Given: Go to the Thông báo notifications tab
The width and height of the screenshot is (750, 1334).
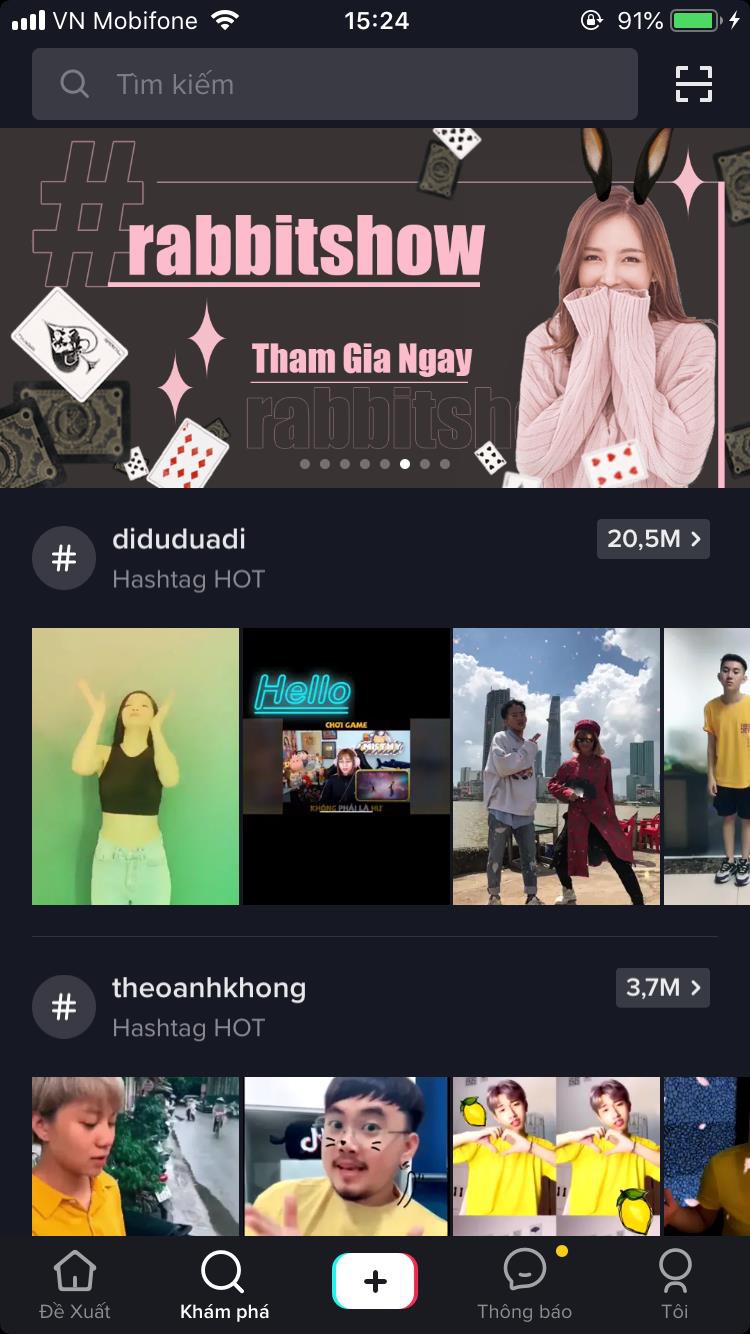Looking at the screenshot, I should (x=525, y=1286).
